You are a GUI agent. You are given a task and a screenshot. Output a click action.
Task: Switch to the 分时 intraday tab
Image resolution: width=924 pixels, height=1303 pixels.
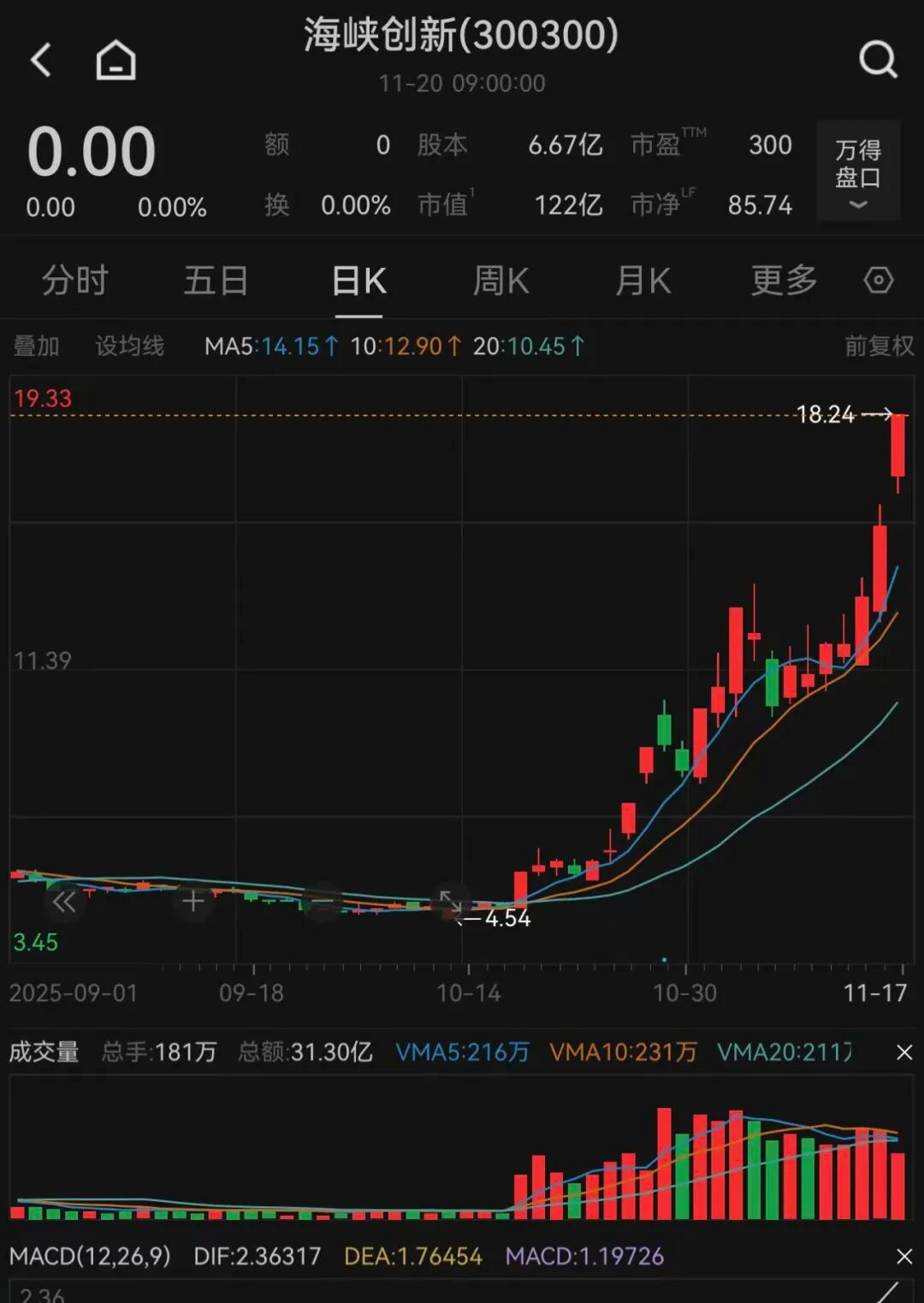coord(74,280)
